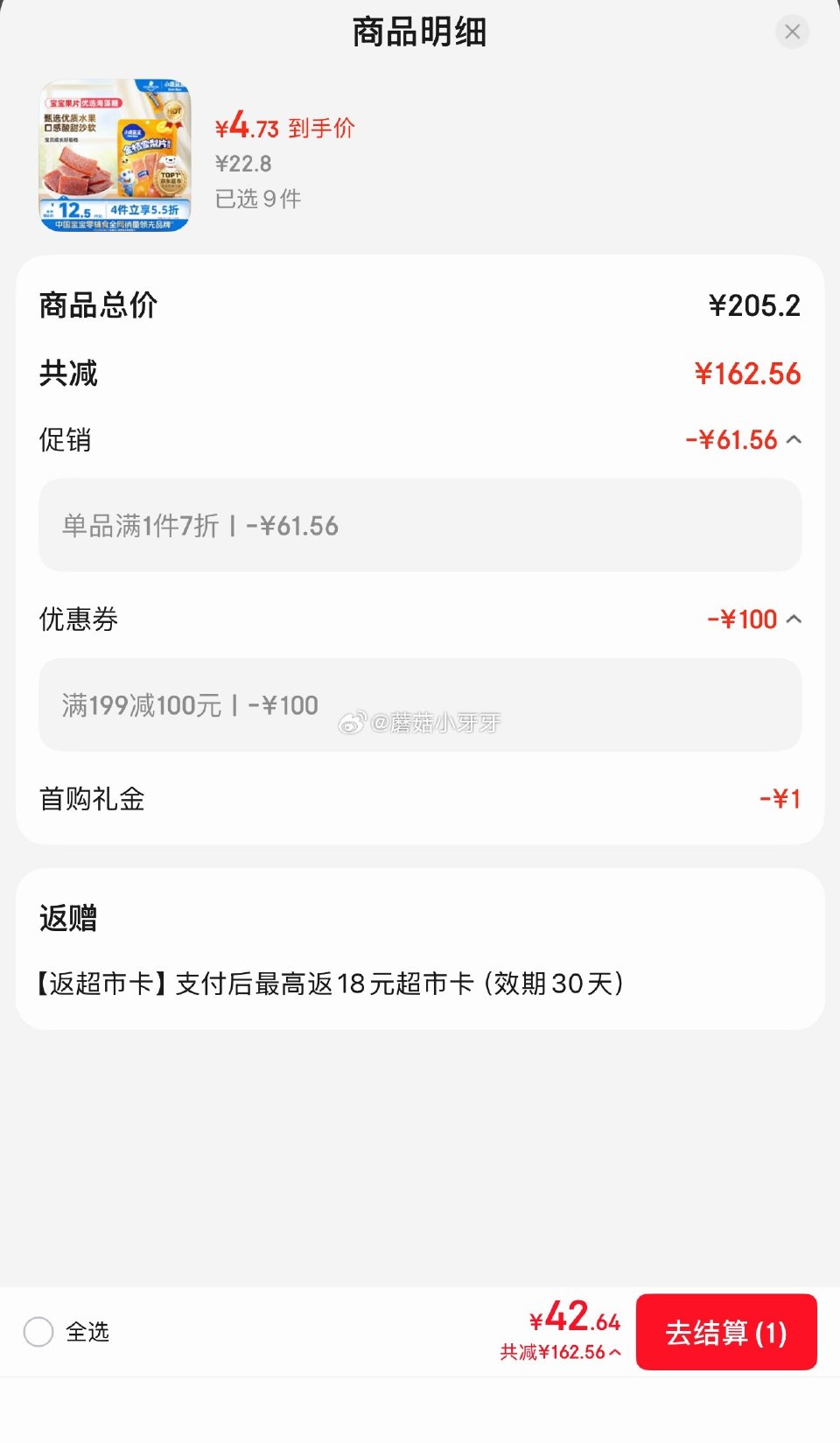Screen dimensions: 840x1443
Task: Collapse the 优惠券 coupon section chevron
Action: [794, 619]
